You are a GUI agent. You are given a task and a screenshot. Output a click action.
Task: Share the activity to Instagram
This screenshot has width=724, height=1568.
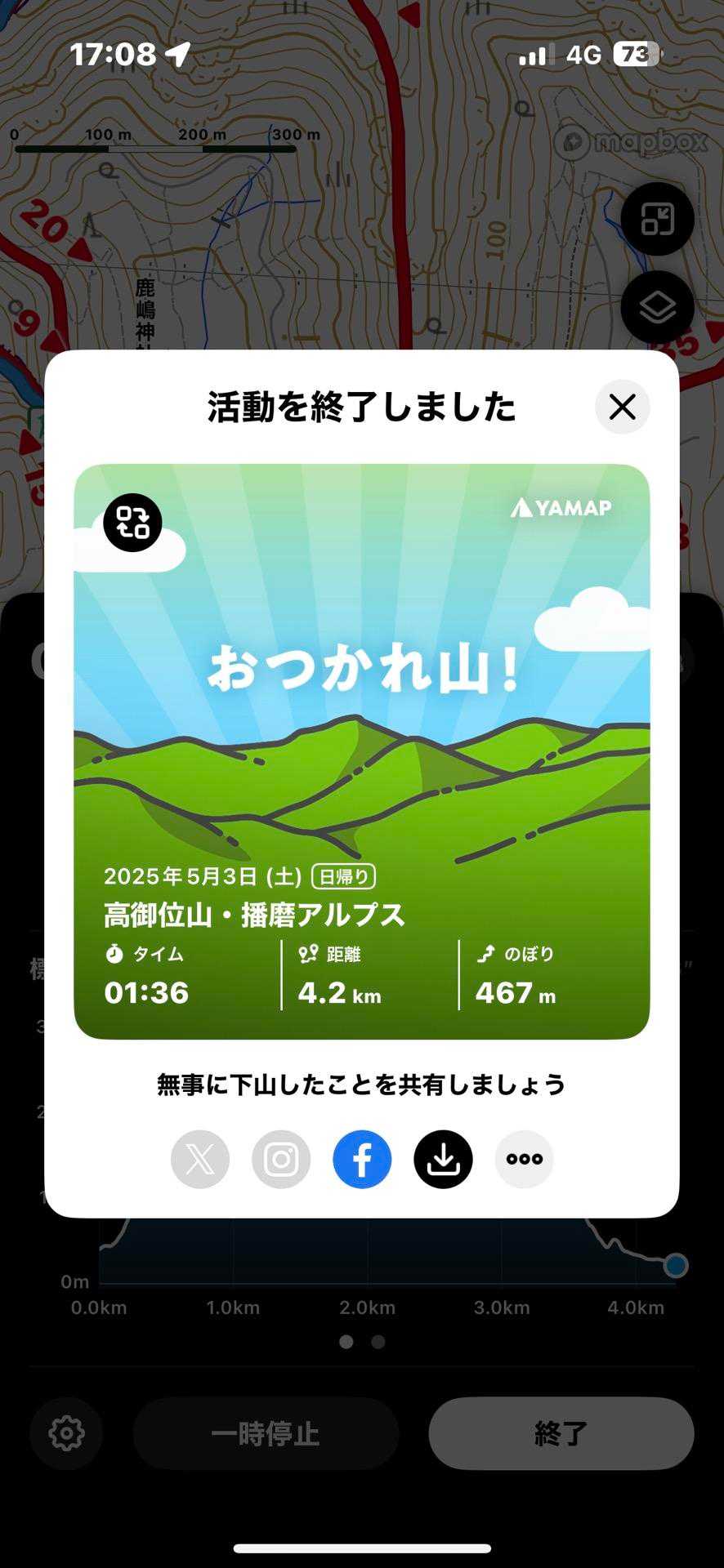pyautogui.click(x=281, y=1159)
